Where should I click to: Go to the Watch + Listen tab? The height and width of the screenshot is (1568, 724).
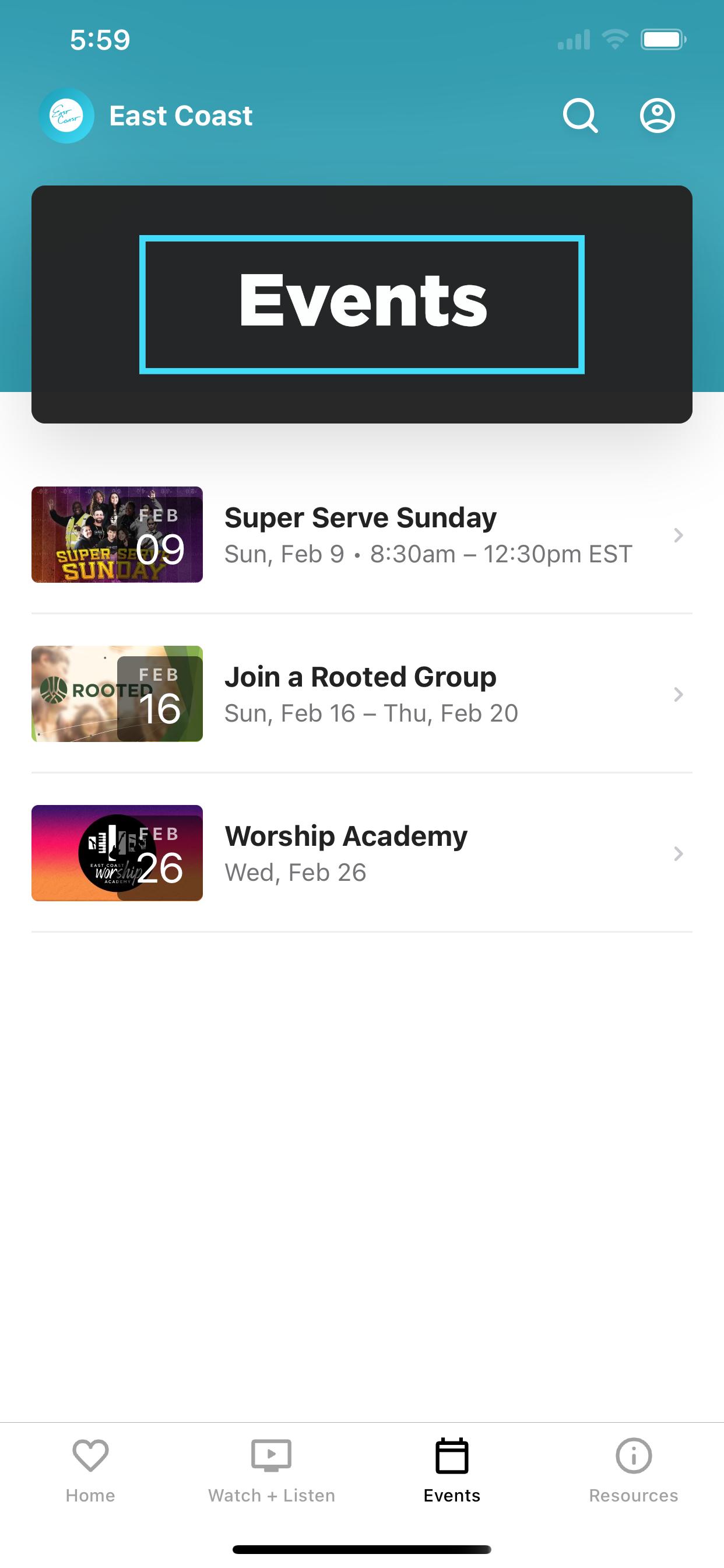pos(271,1471)
